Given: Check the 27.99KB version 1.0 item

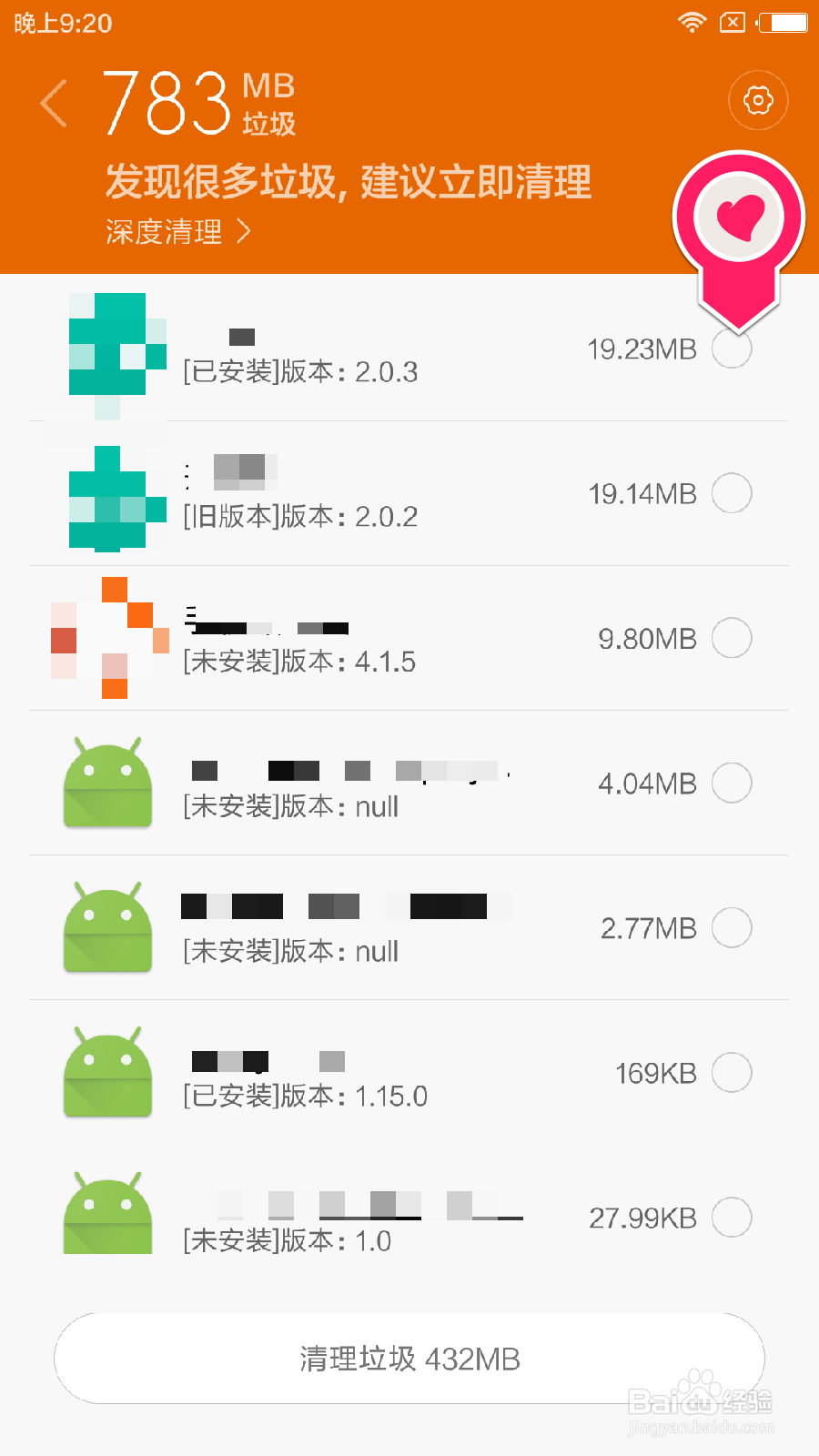Looking at the screenshot, I should [732, 1217].
